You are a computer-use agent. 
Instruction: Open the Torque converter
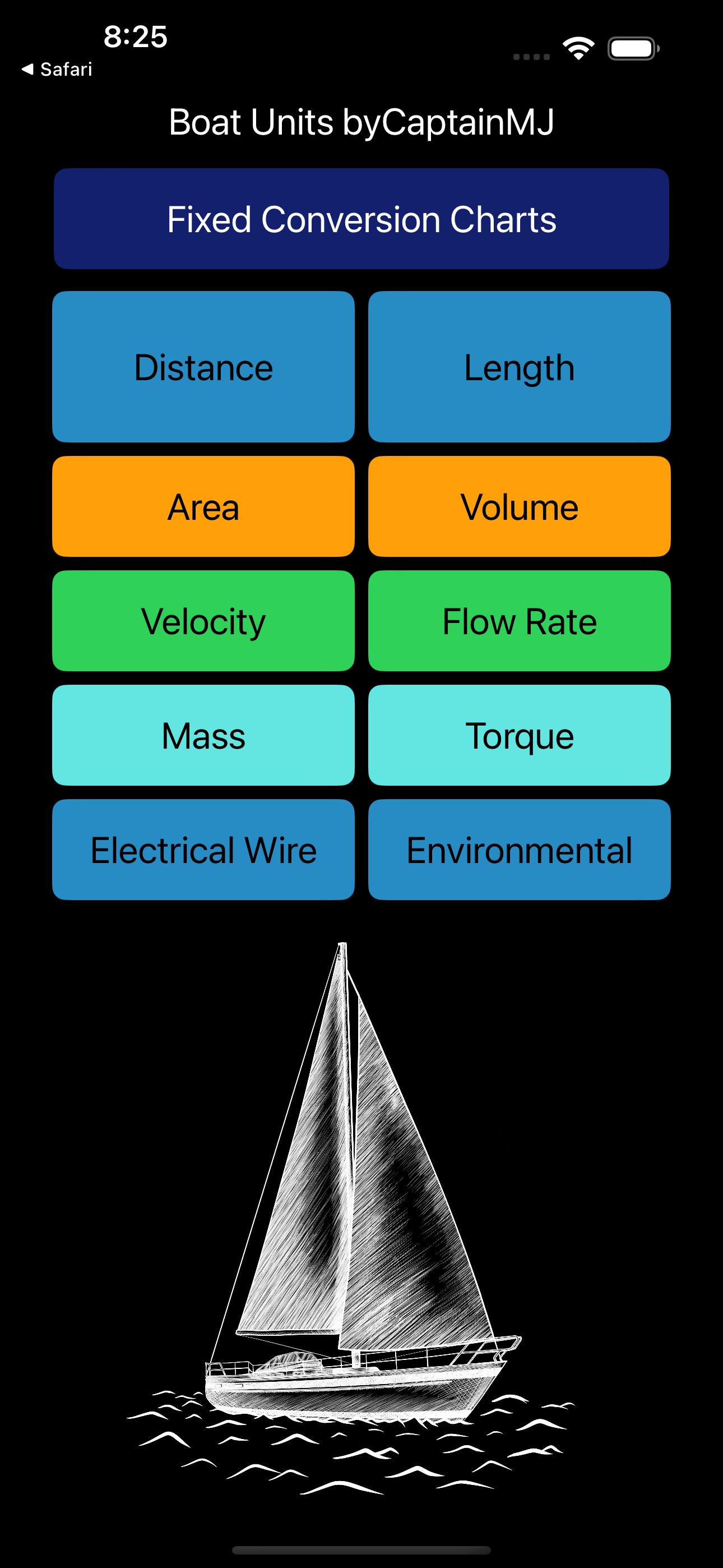click(x=519, y=735)
